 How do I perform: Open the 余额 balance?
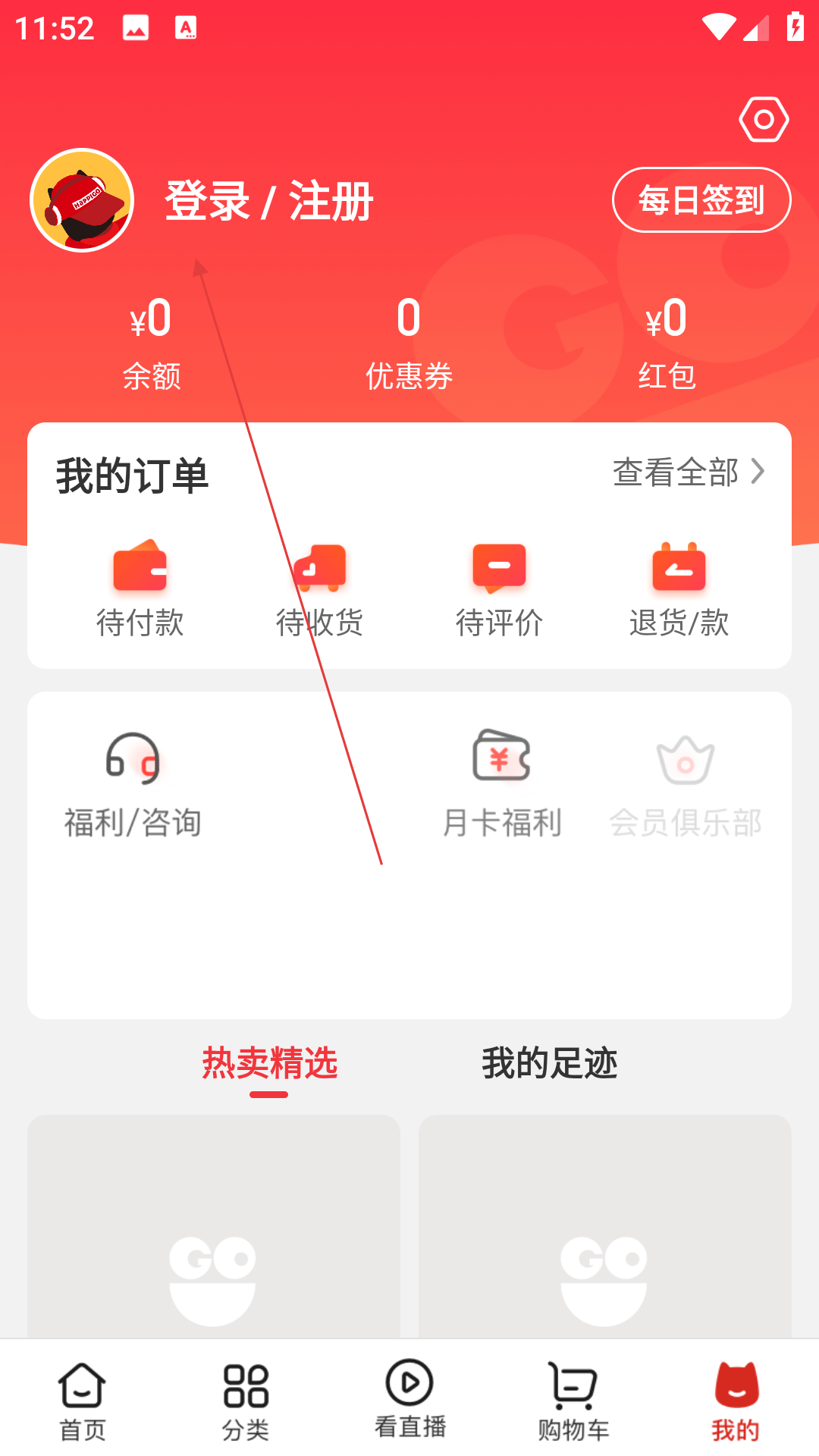151,343
